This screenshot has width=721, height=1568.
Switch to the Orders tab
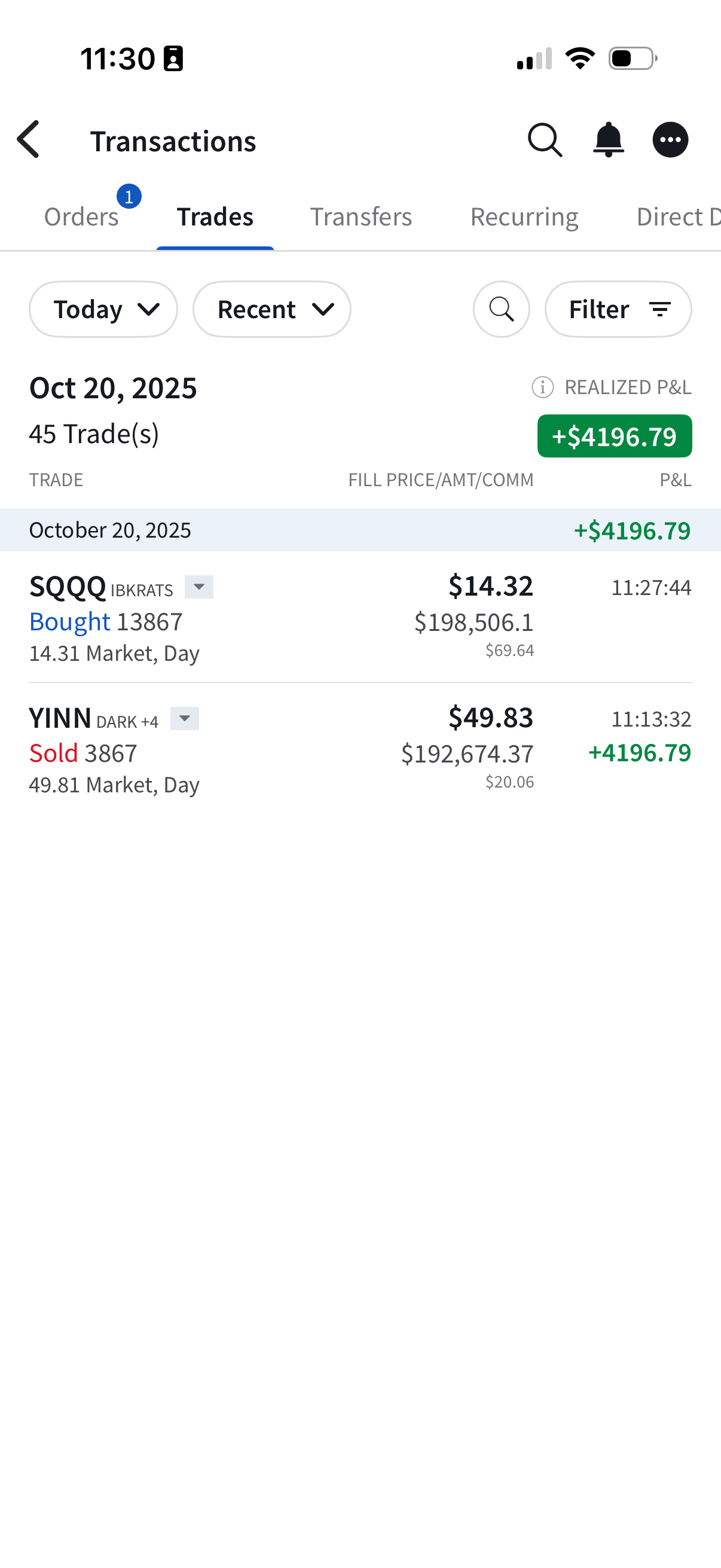tap(81, 216)
